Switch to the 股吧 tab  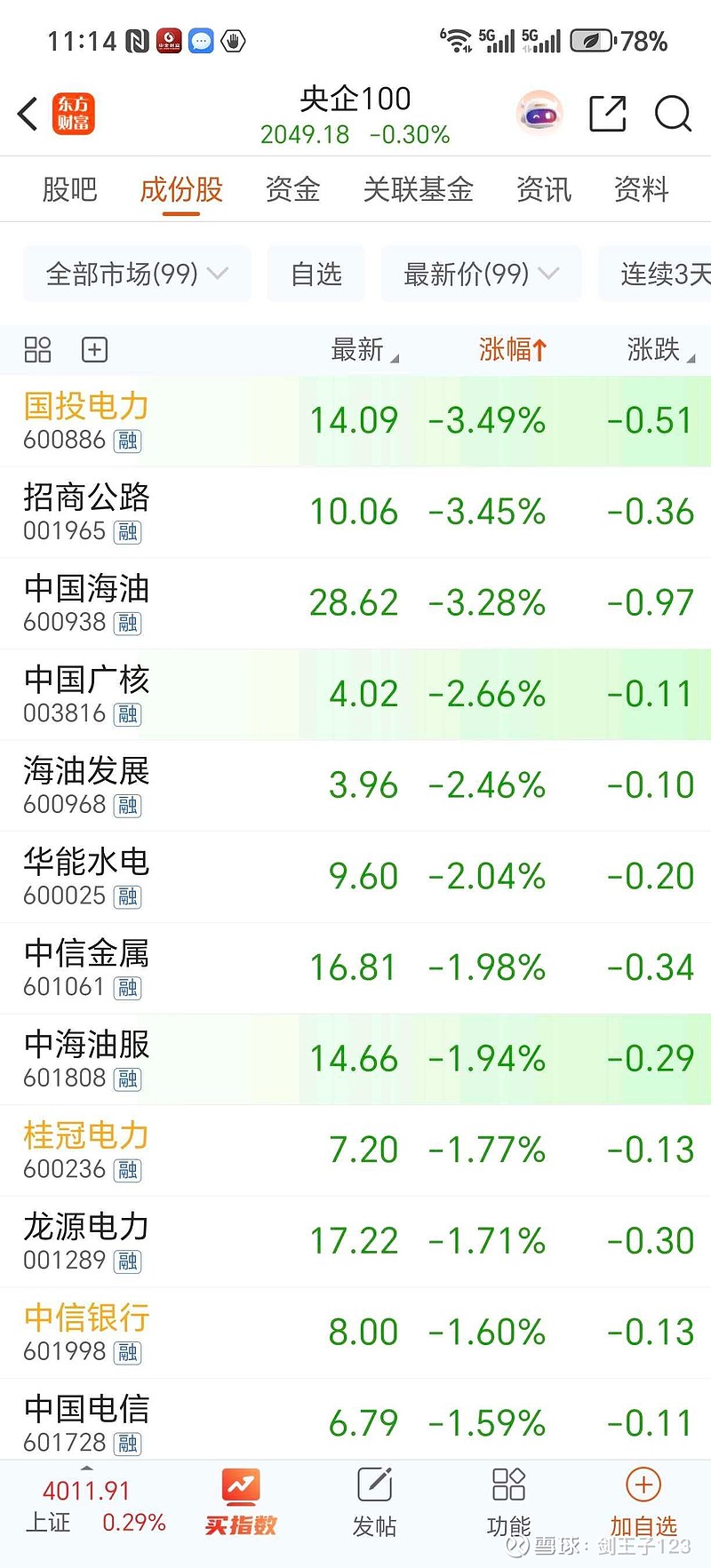click(x=69, y=189)
